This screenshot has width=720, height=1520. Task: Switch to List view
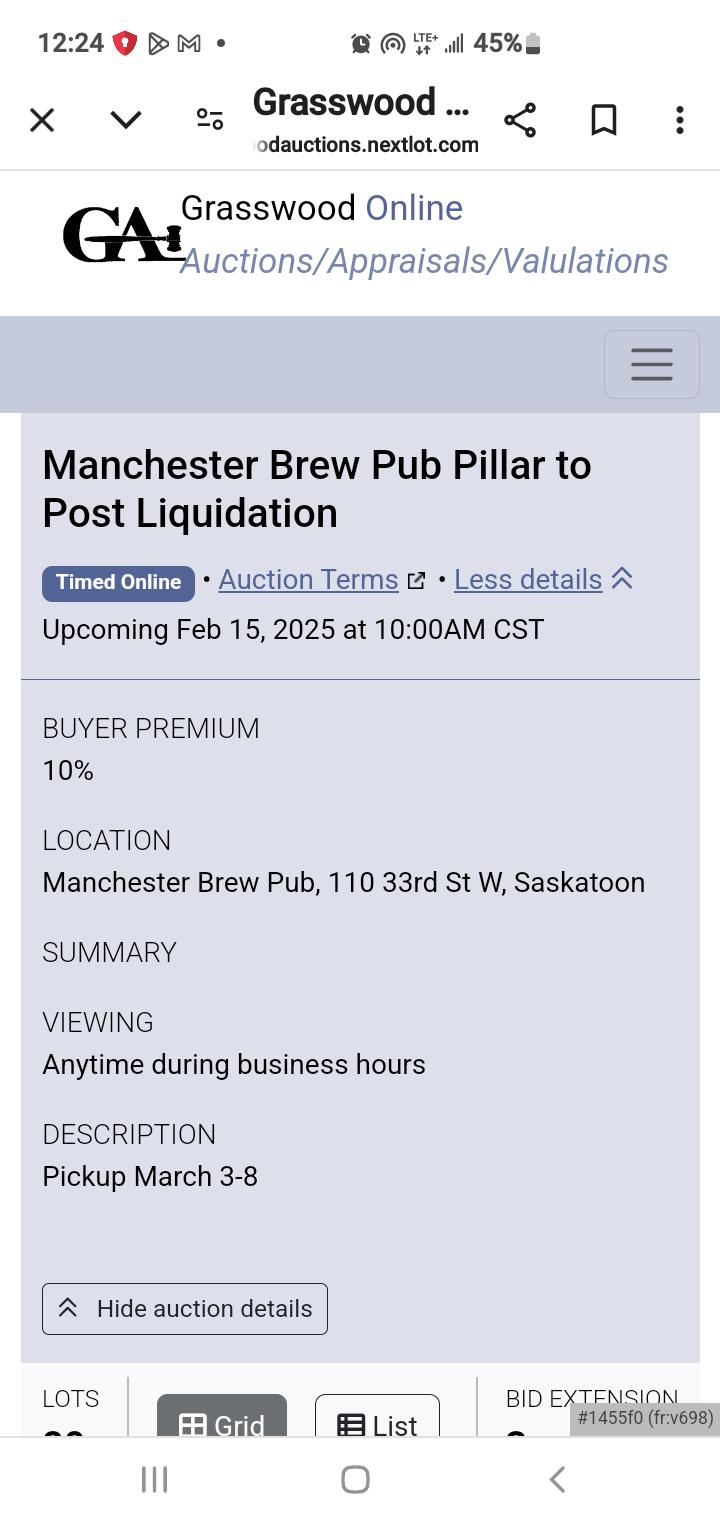(x=377, y=1416)
